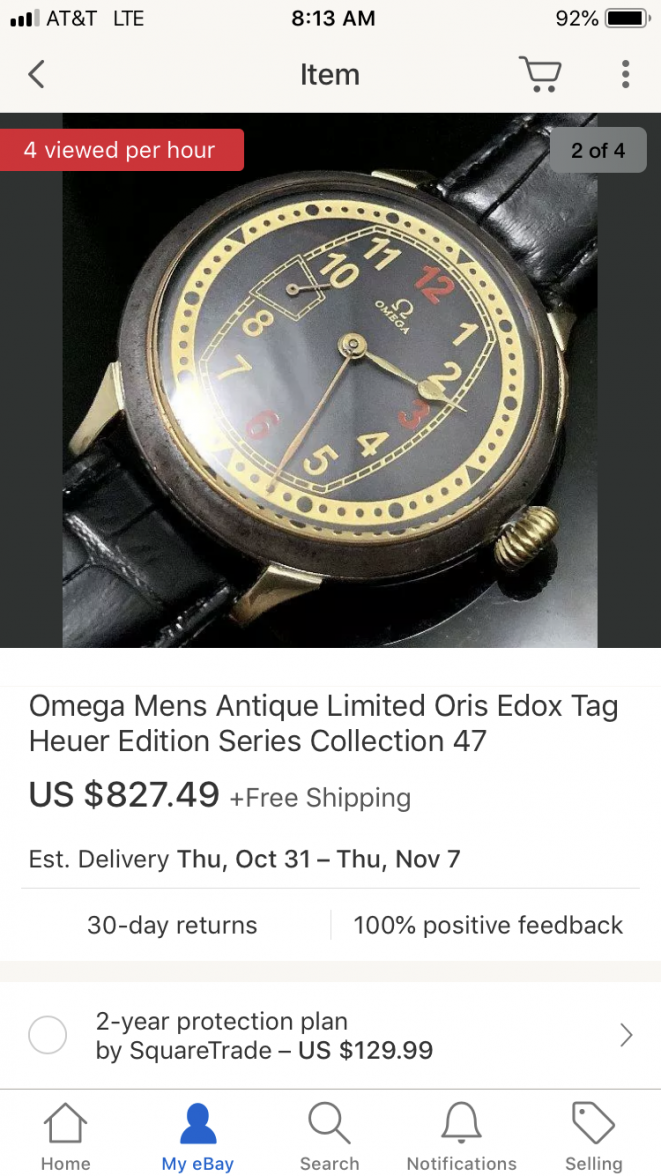This screenshot has width=661, height=1176.
Task: Switch to the Home tab
Action: click(x=65, y=1136)
